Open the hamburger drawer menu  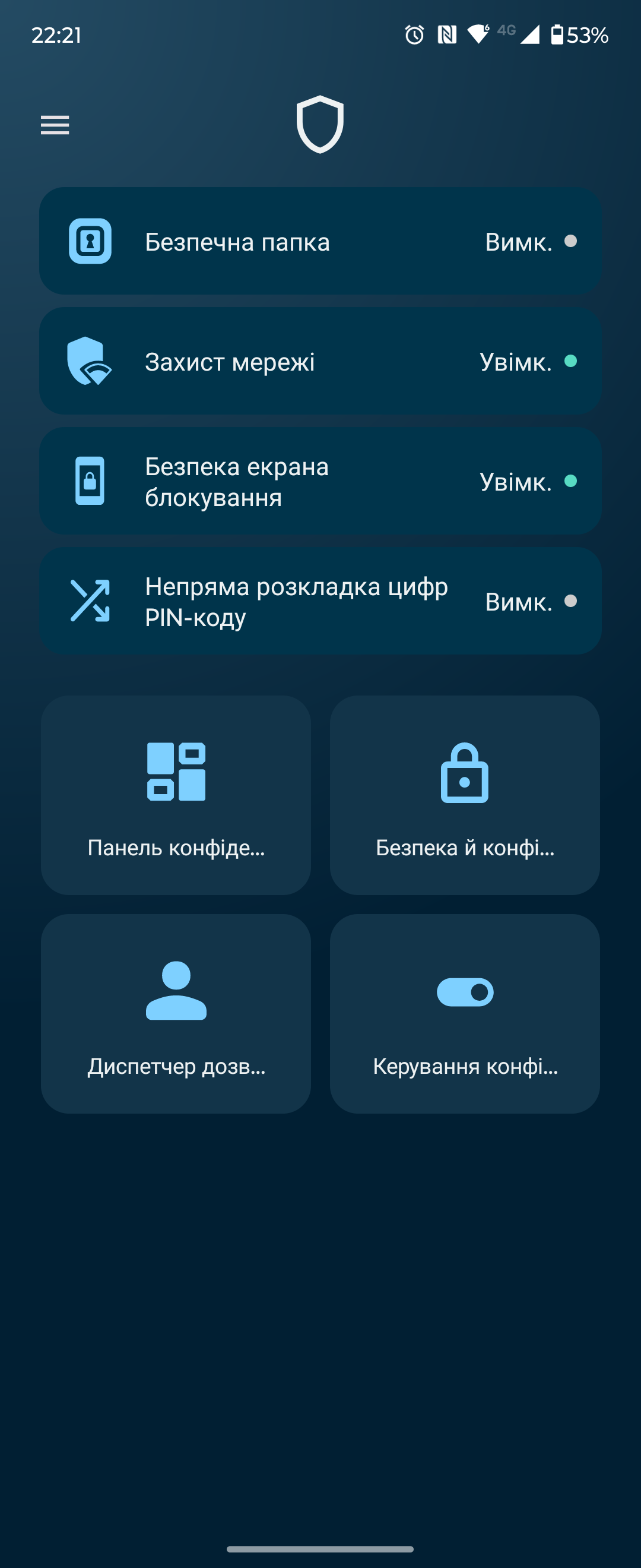coord(55,125)
